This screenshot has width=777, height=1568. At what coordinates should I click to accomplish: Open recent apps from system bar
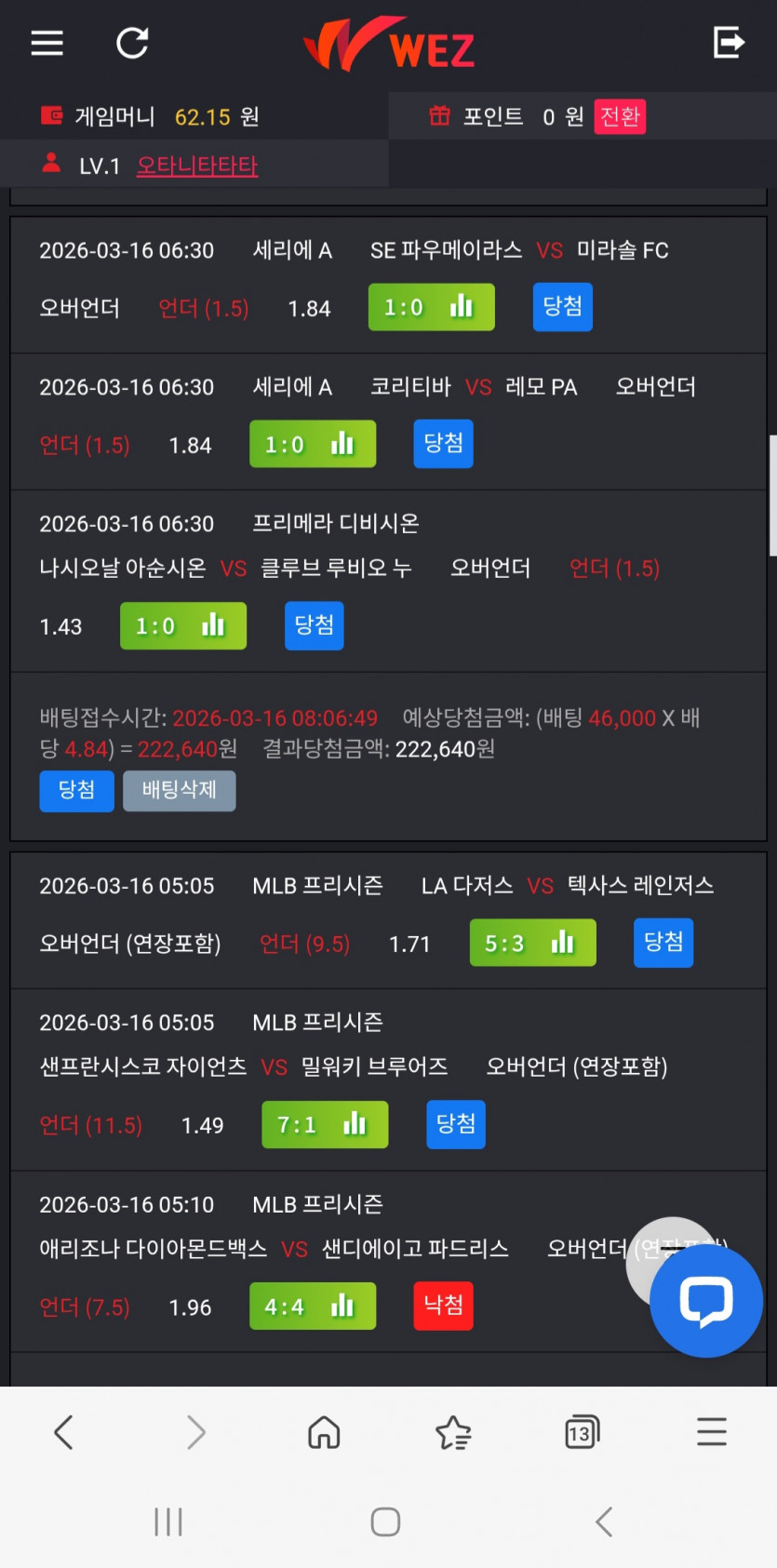(168, 1522)
